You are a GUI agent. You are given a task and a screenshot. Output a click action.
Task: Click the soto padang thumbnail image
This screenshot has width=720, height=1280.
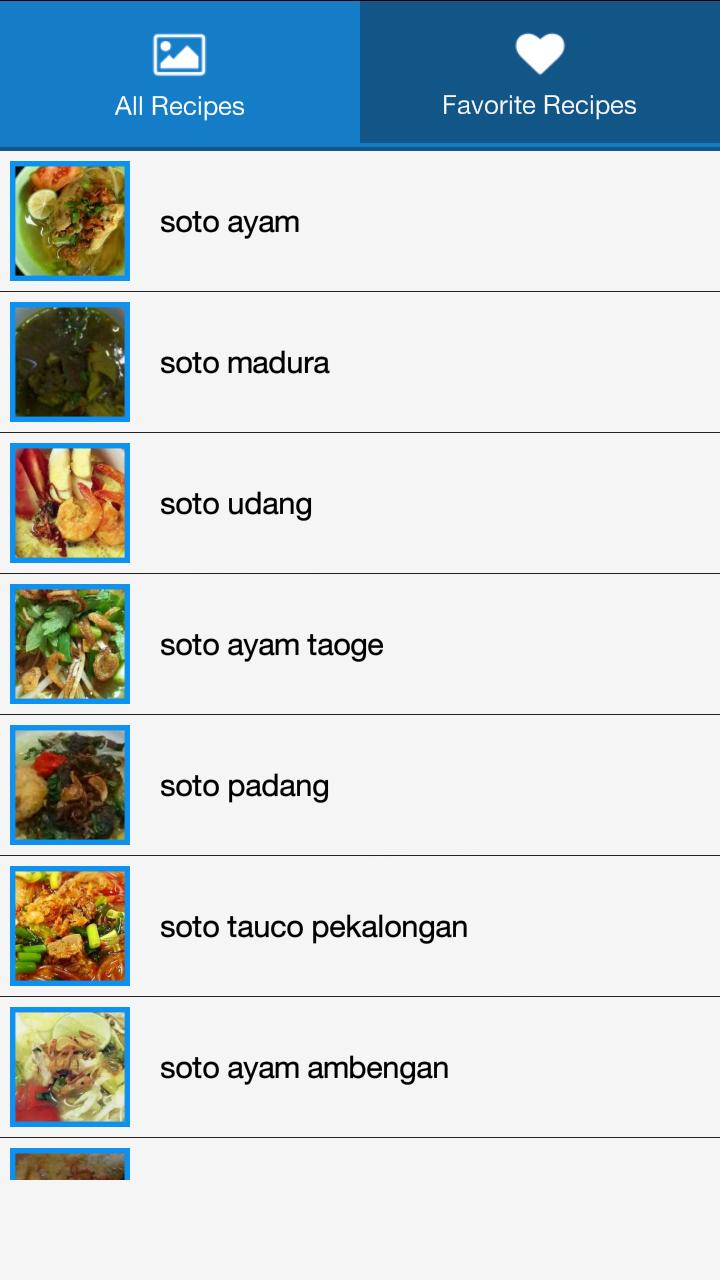click(69, 785)
